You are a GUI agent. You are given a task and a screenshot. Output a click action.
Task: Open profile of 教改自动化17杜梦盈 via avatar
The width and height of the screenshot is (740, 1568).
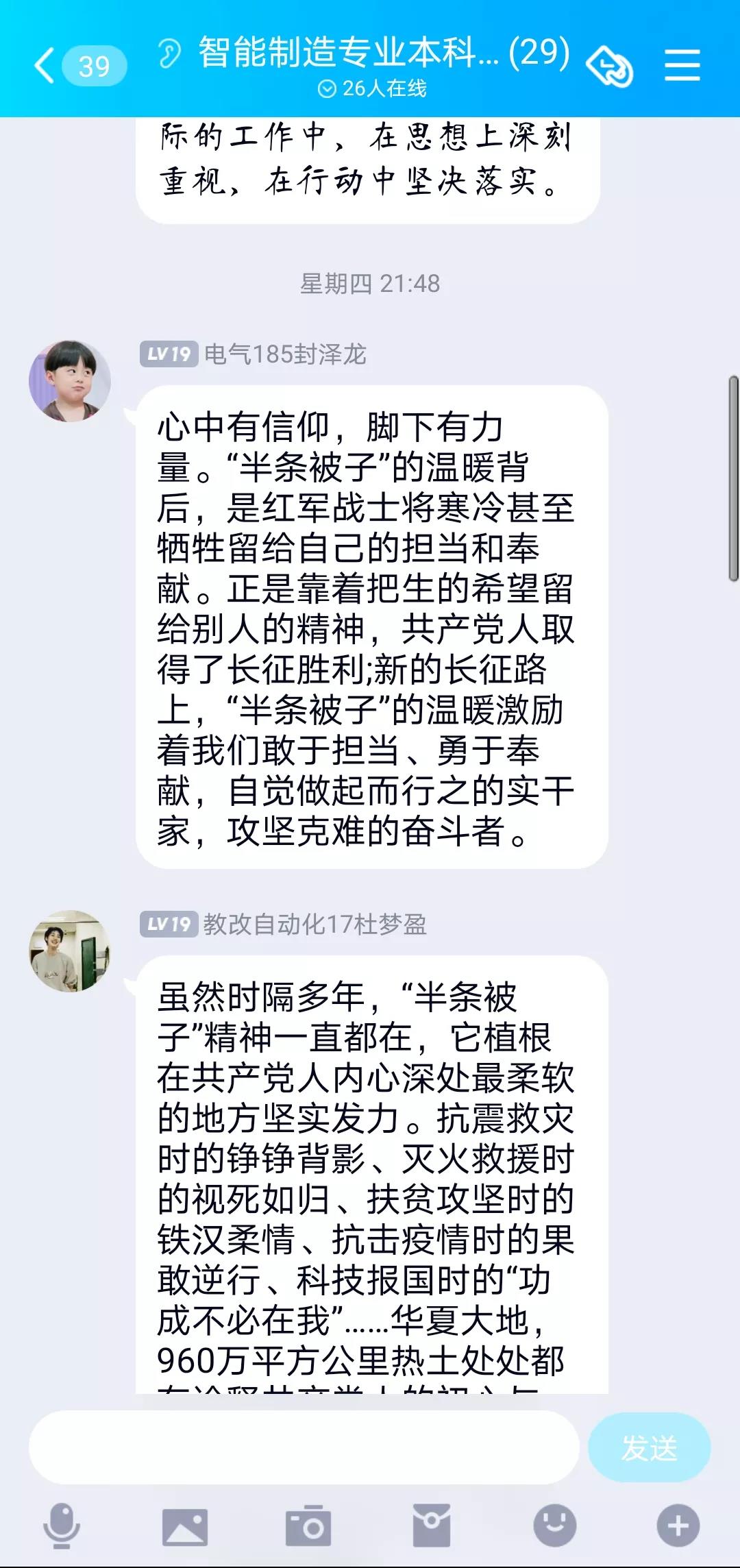(70, 951)
